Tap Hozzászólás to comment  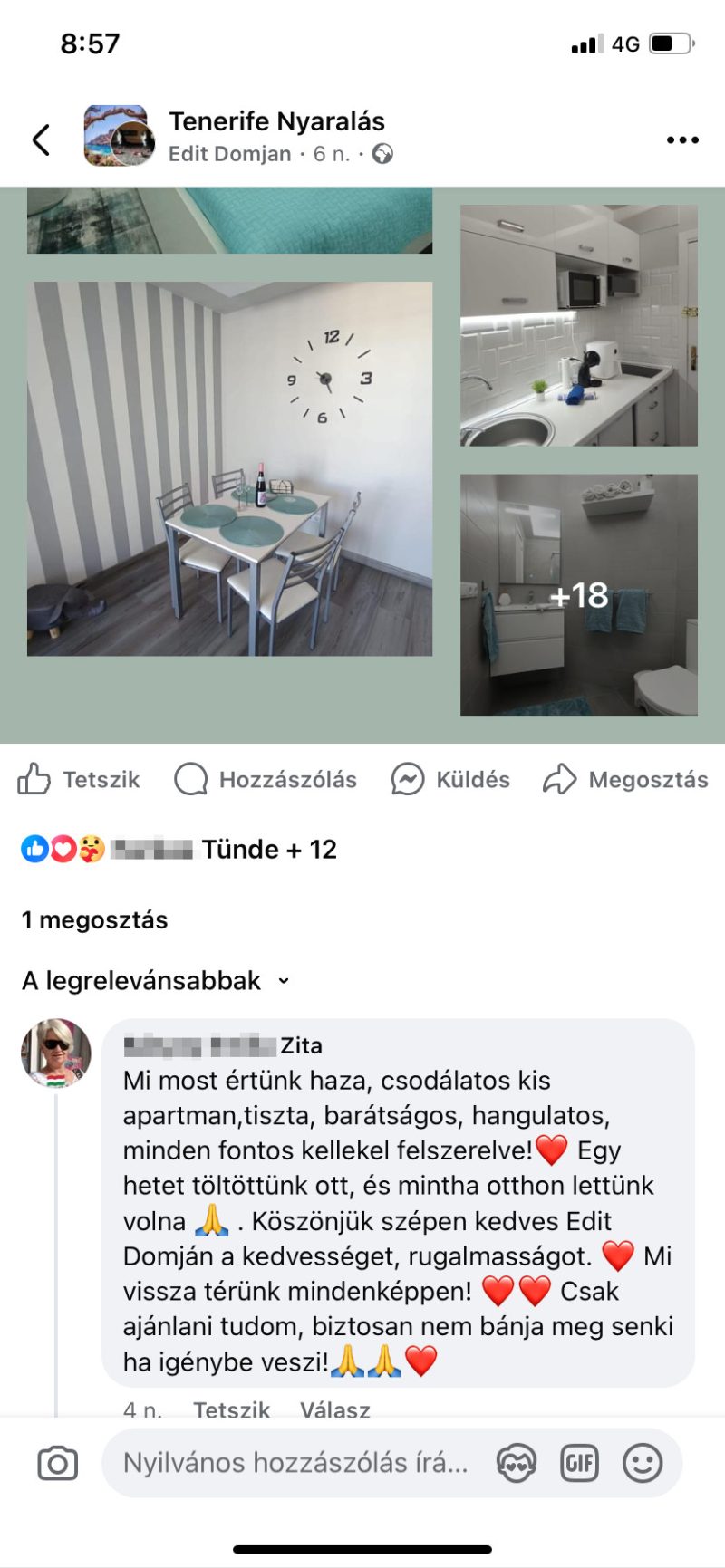click(266, 779)
